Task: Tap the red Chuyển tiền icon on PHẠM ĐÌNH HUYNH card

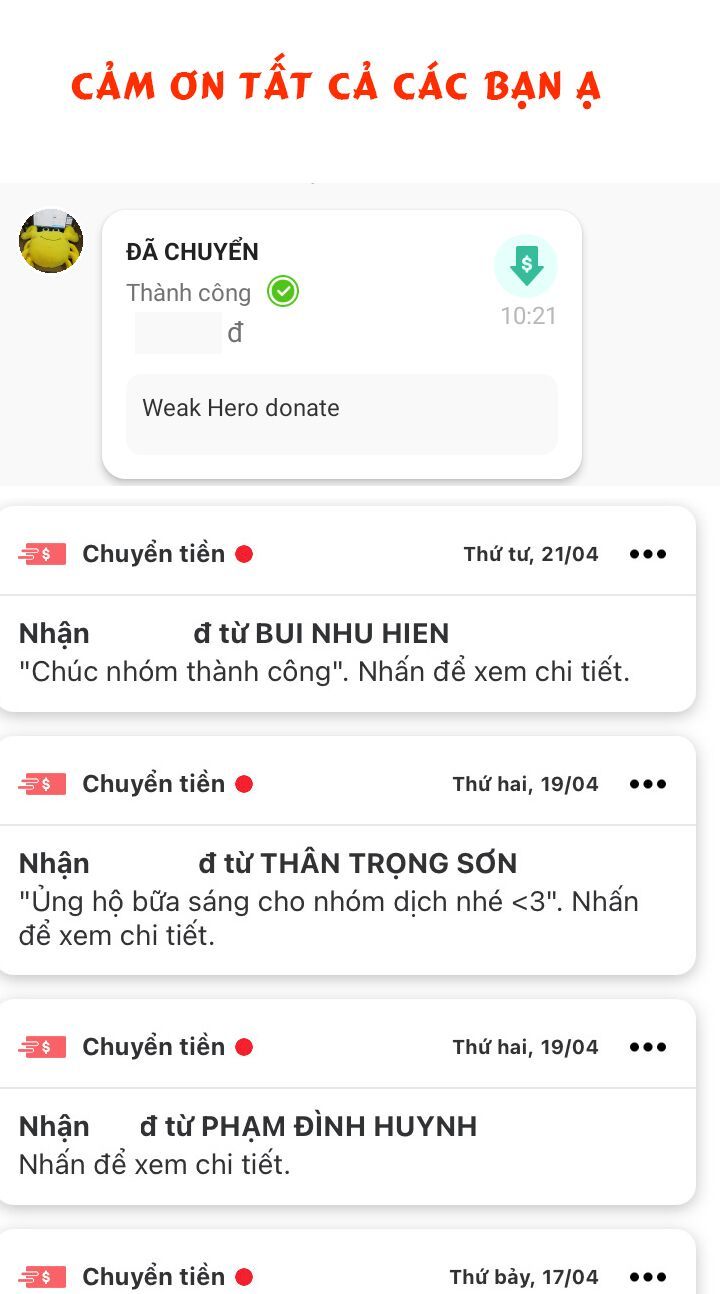Action: coord(41,1046)
